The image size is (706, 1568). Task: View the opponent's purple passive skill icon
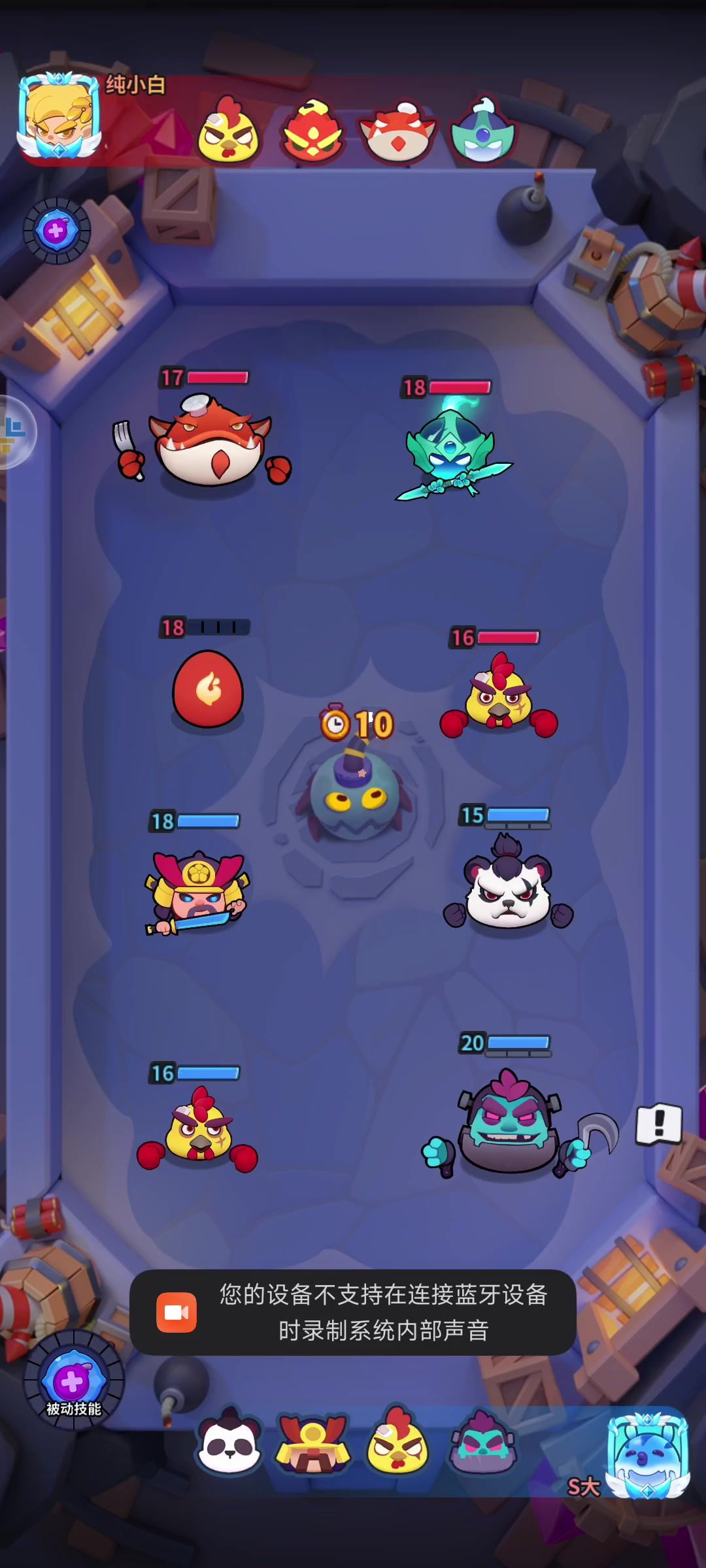[57, 231]
